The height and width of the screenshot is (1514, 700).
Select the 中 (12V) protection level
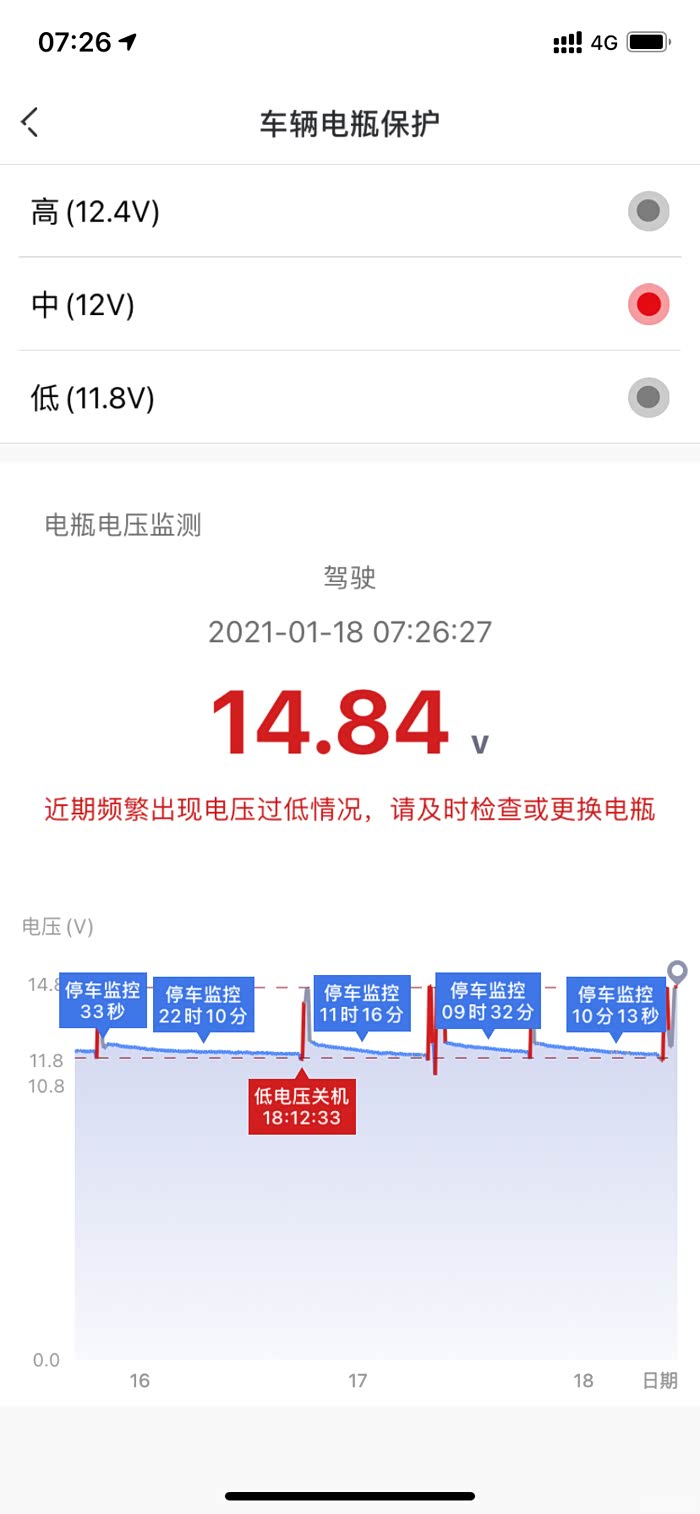(x=350, y=304)
